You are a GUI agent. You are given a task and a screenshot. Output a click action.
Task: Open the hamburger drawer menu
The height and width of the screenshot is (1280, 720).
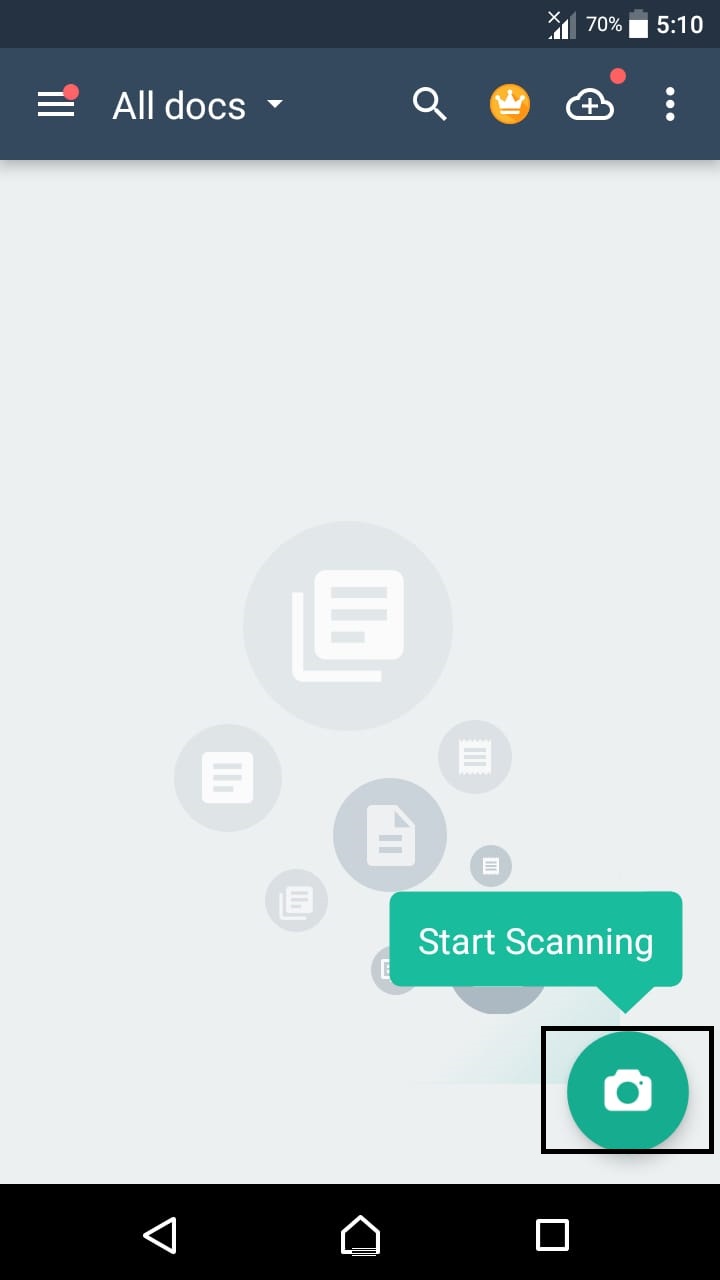[56, 104]
